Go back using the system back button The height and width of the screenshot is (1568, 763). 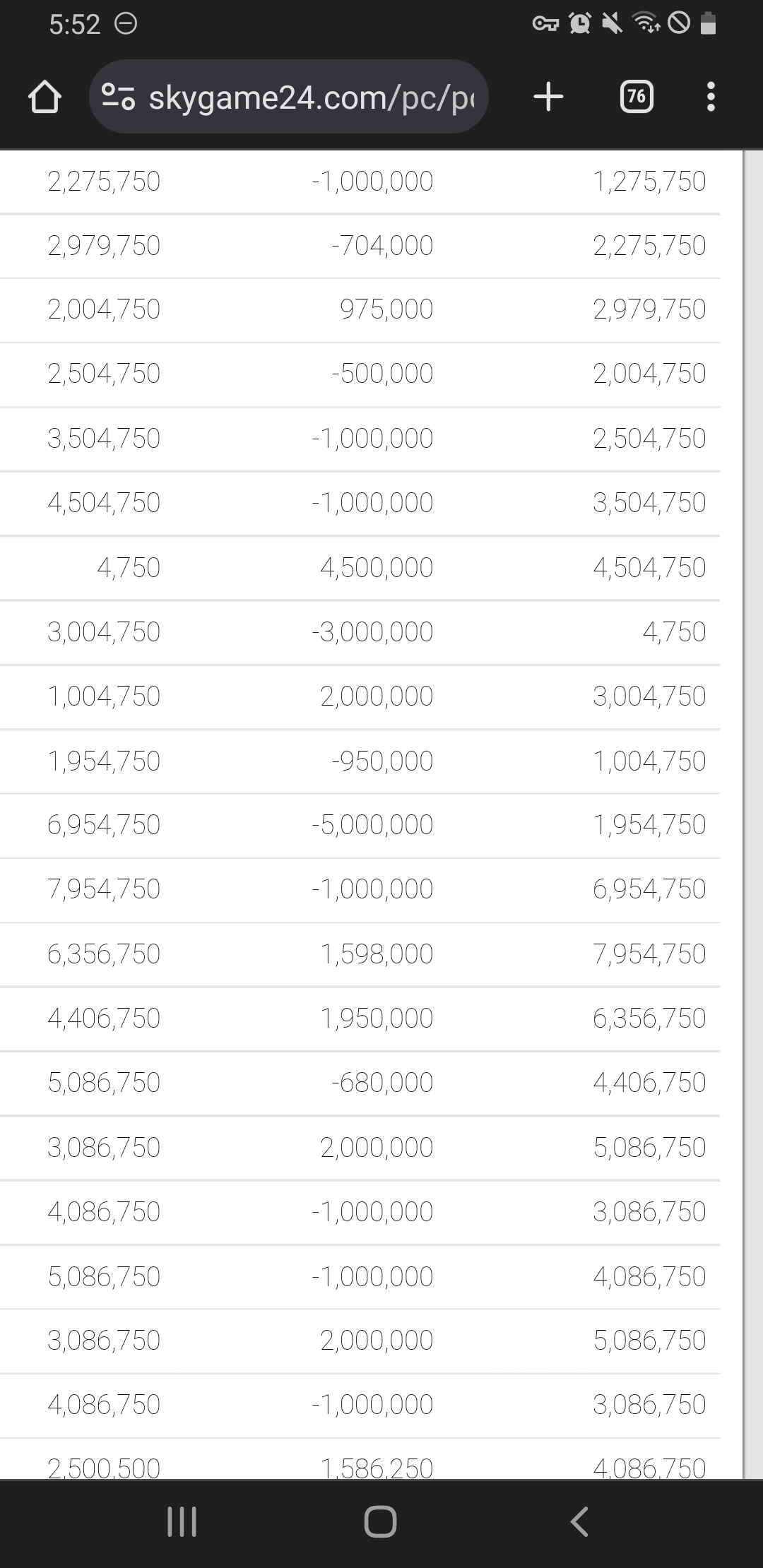tap(579, 1521)
